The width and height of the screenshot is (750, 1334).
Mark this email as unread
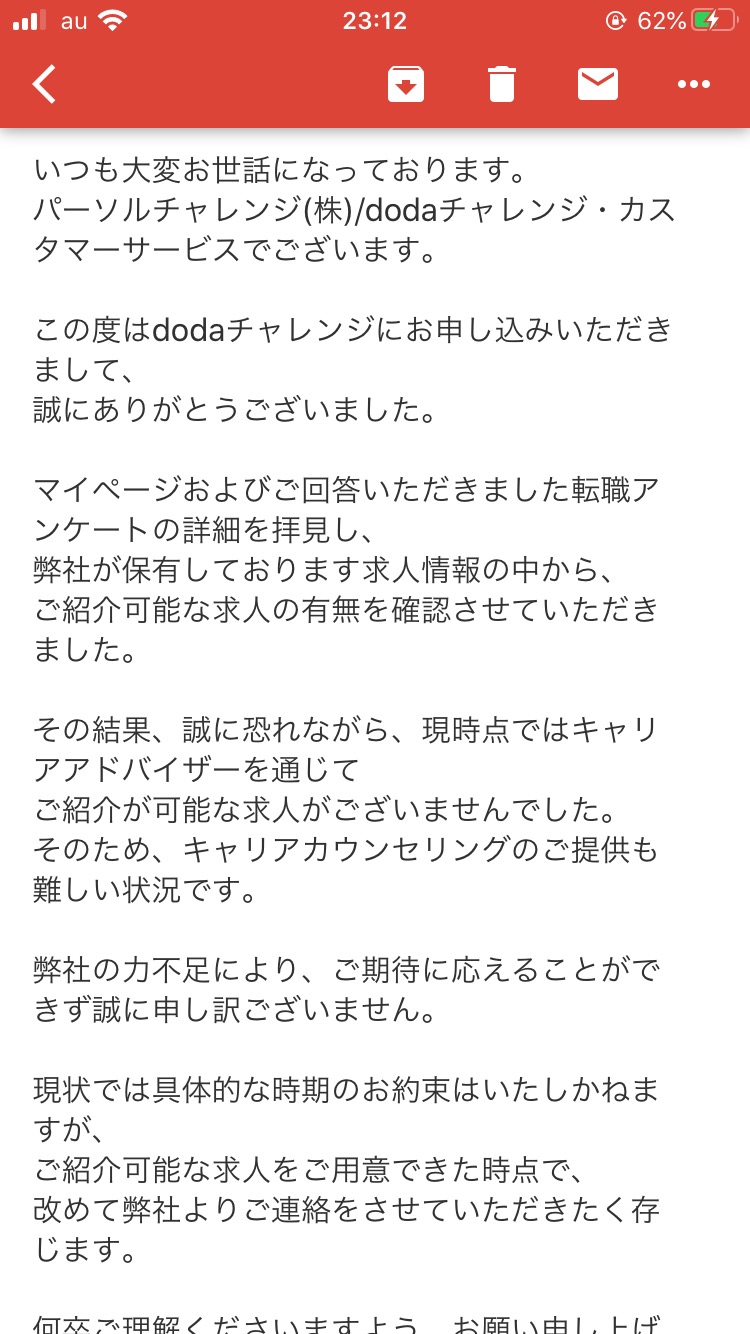(x=598, y=85)
